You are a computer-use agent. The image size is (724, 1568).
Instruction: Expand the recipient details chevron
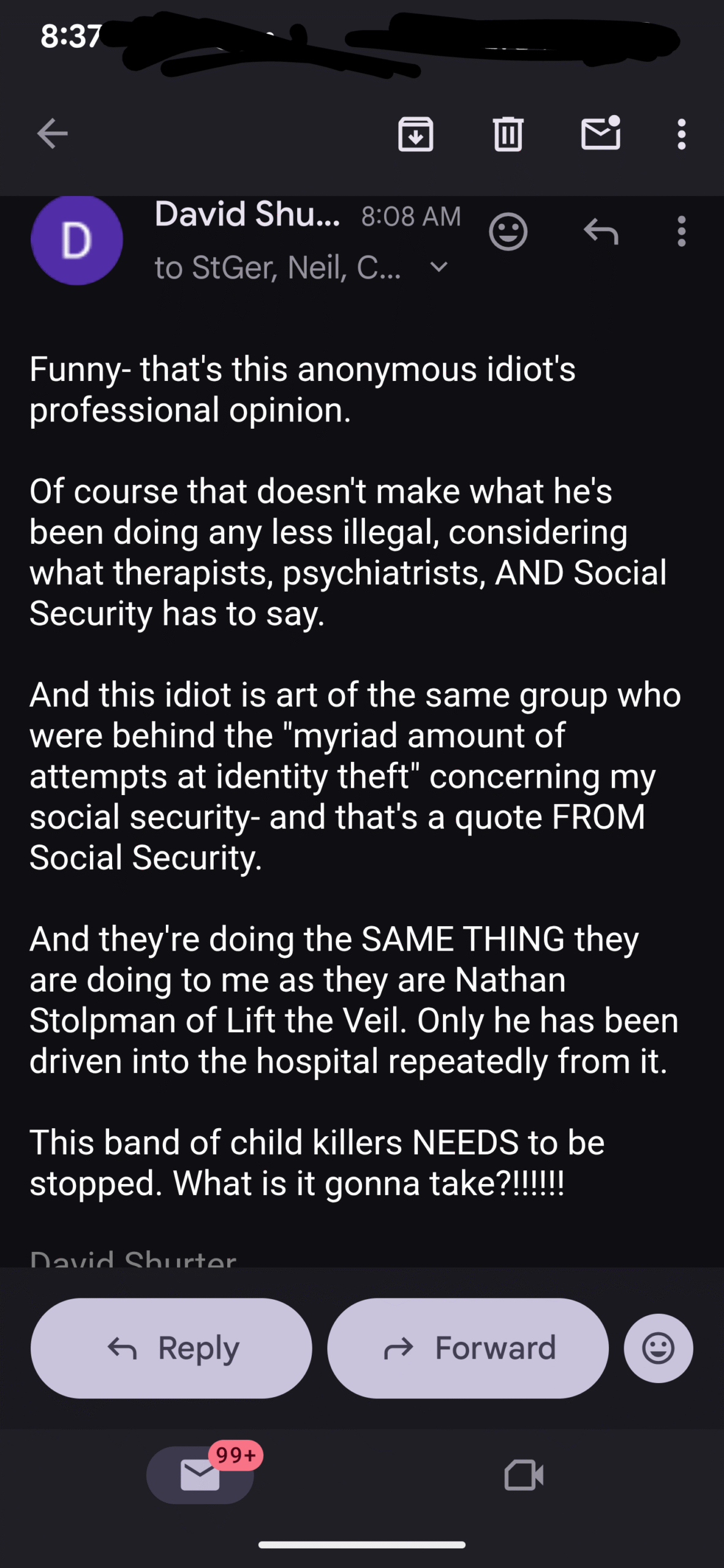pos(439,267)
